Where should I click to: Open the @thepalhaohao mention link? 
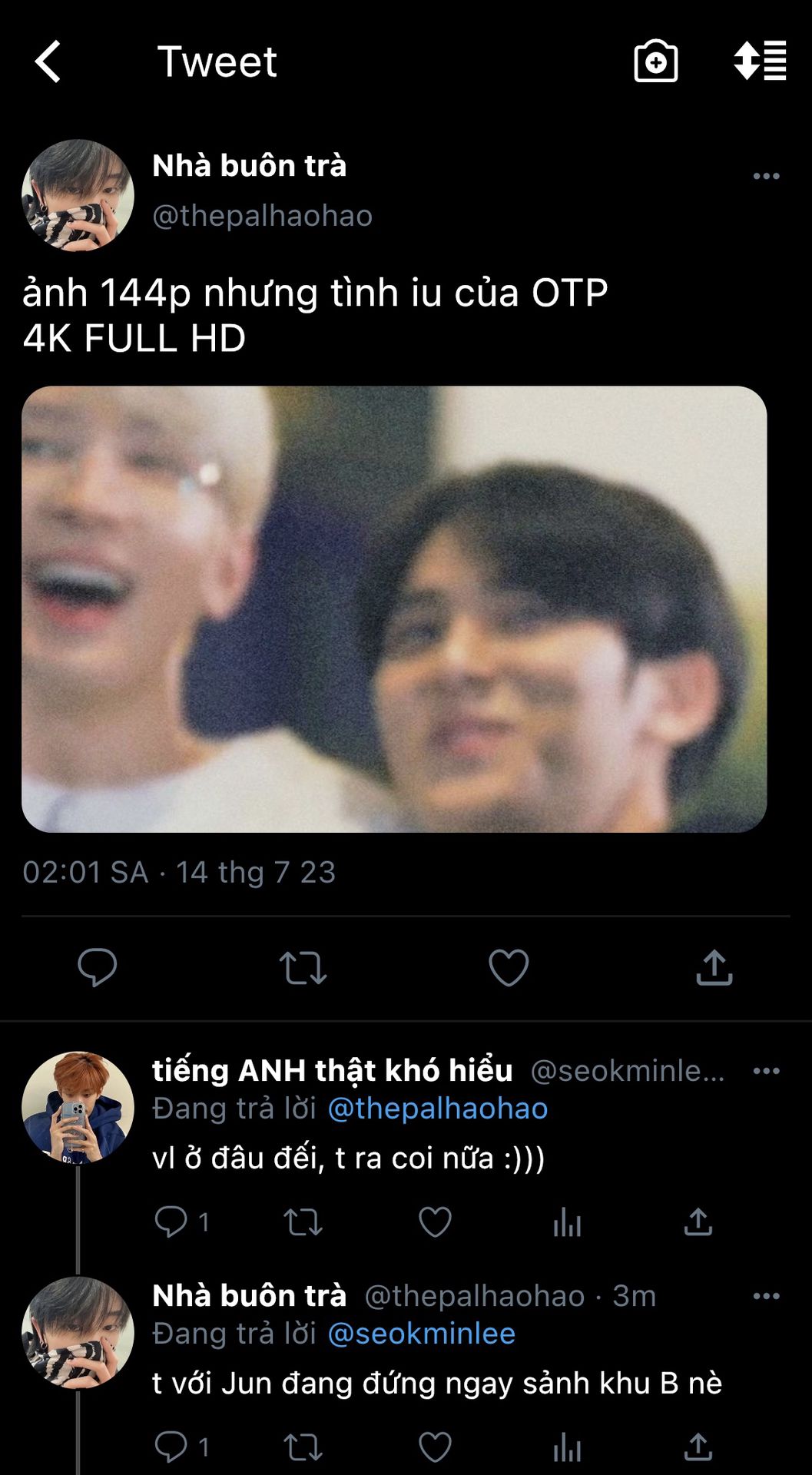pos(437,1109)
